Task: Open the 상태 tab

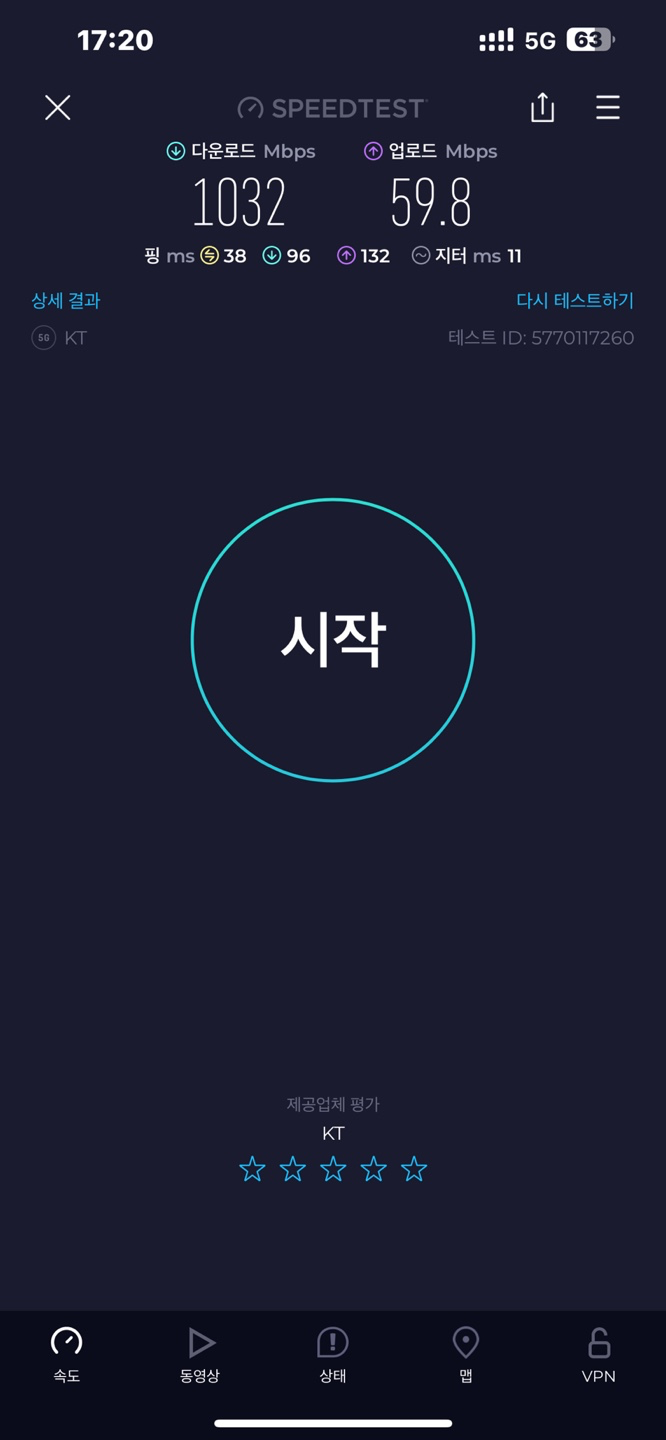Action: click(333, 1354)
